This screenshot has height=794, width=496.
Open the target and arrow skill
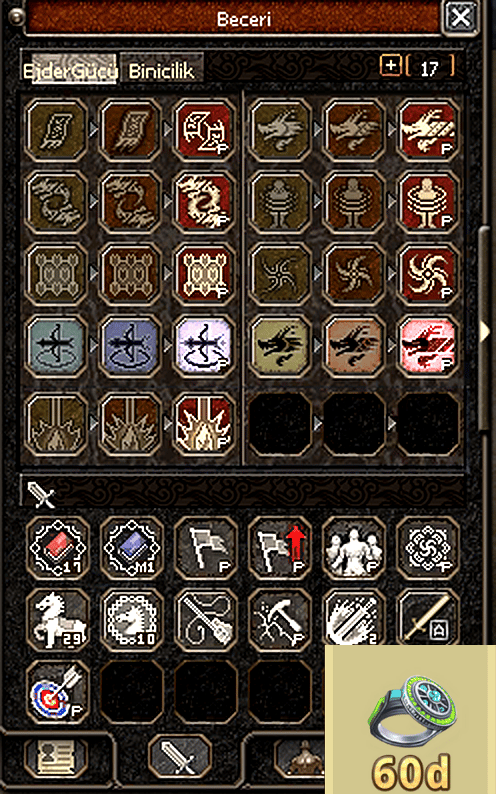point(57,692)
